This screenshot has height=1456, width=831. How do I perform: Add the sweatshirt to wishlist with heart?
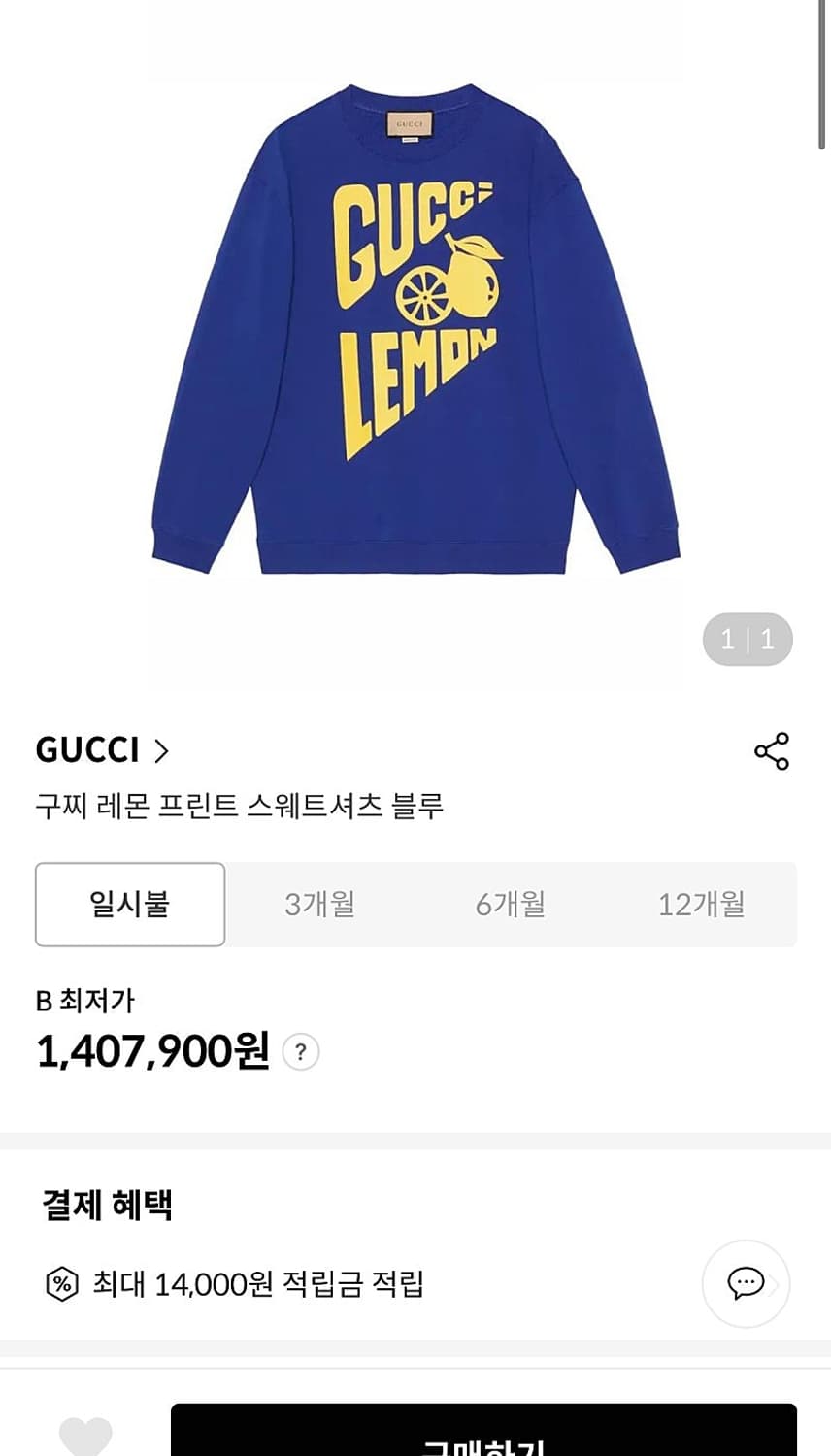pos(85,1437)
